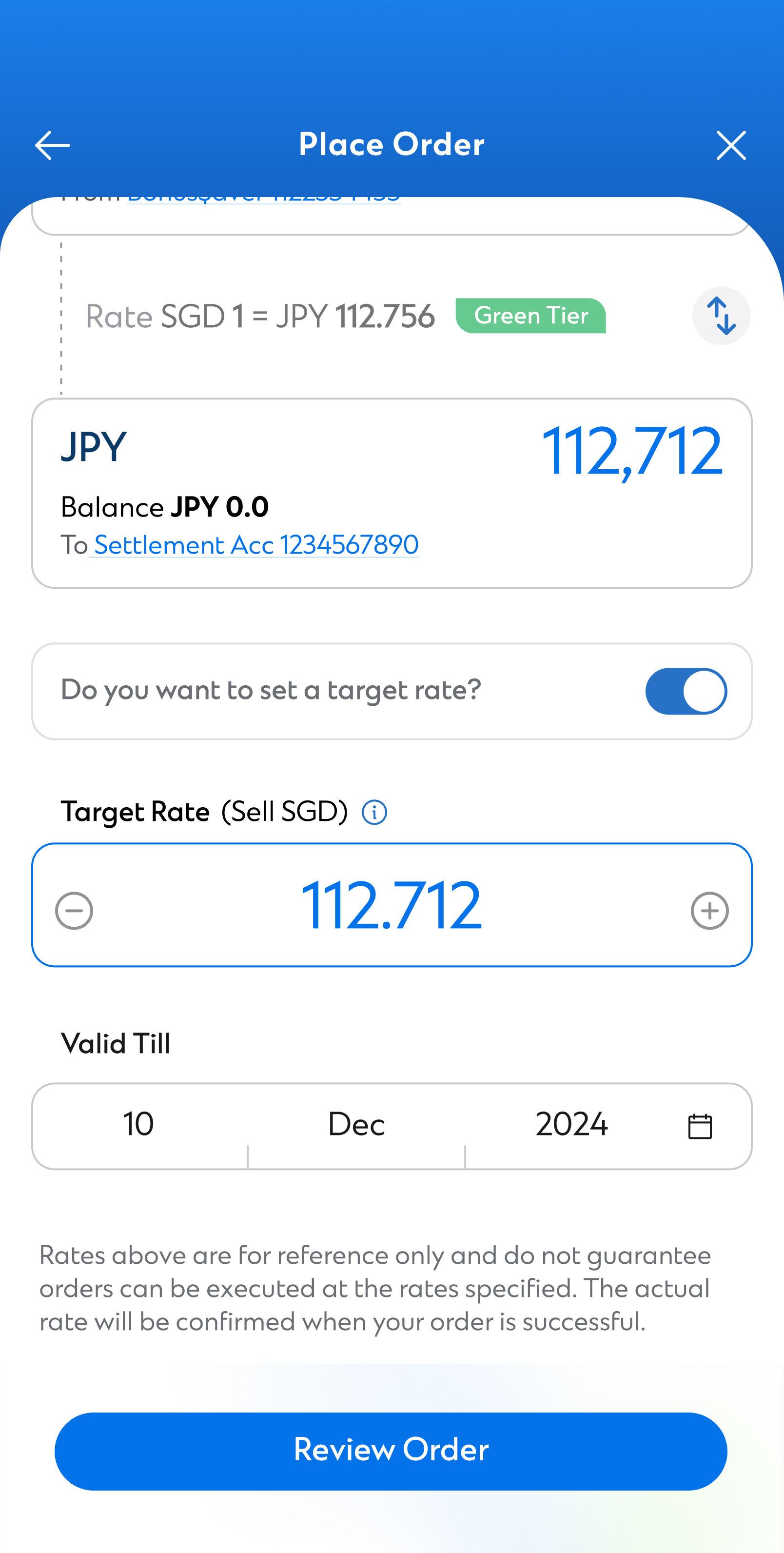Open the calendar date picker

click(700, 1126)
